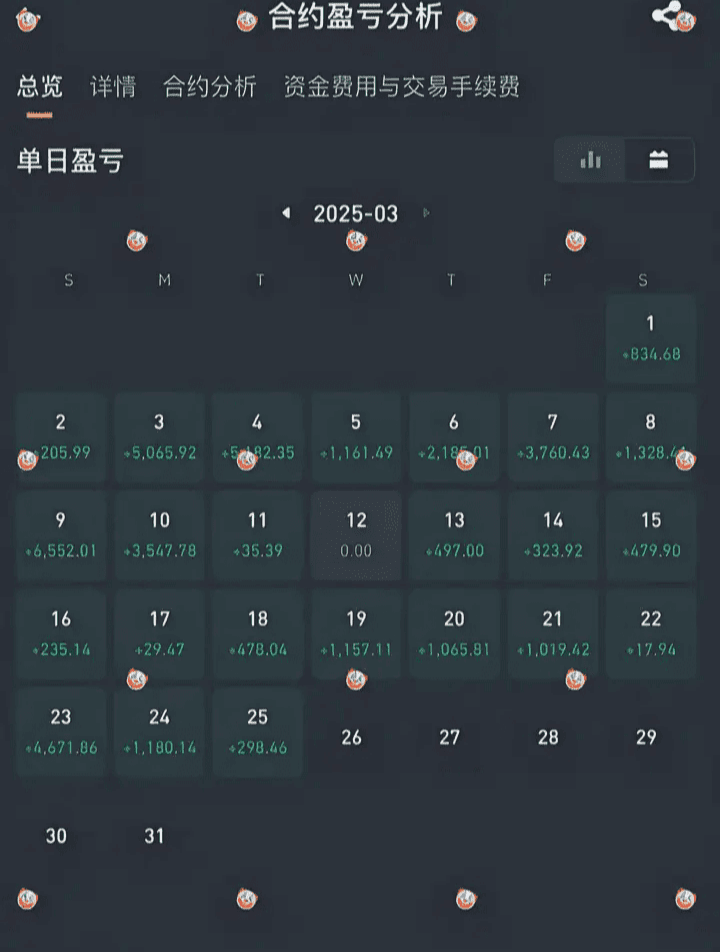Switch to the 详情 tab
Screen dimensions: 720x952
click(113, 86)
